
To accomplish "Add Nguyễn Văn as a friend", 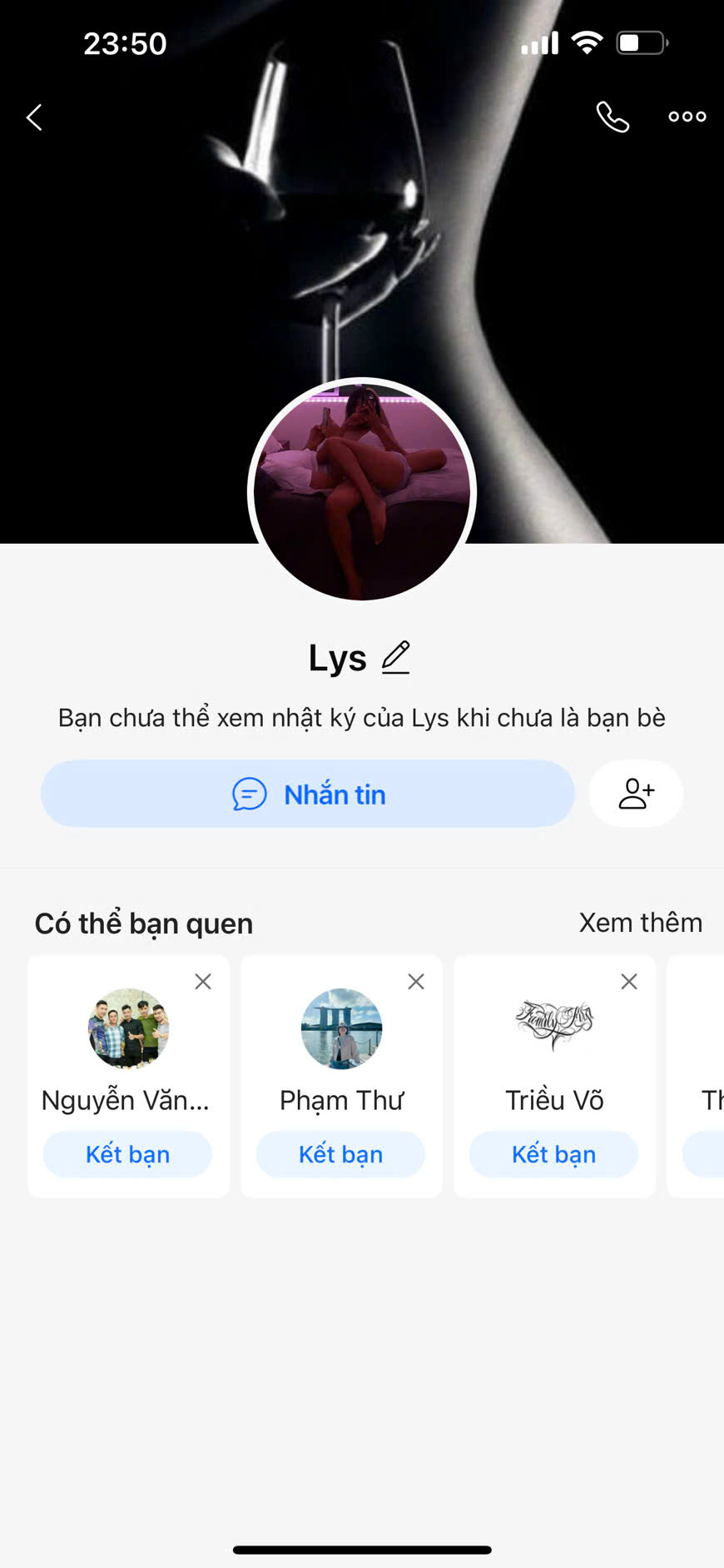I will pyautogui.click(x=127, y=1154).
